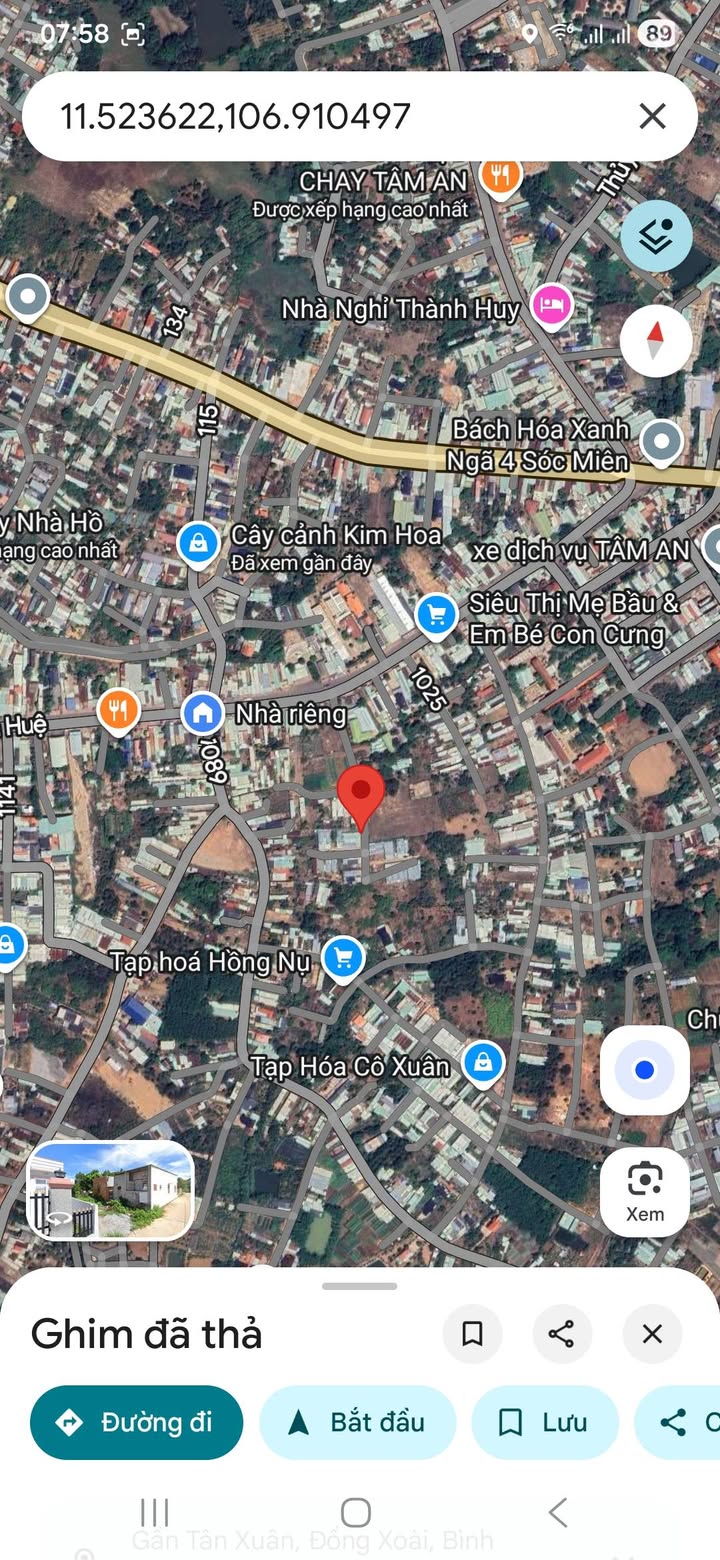Close the Ghim đã thả panel
720x1560 pixels.
652,1333
